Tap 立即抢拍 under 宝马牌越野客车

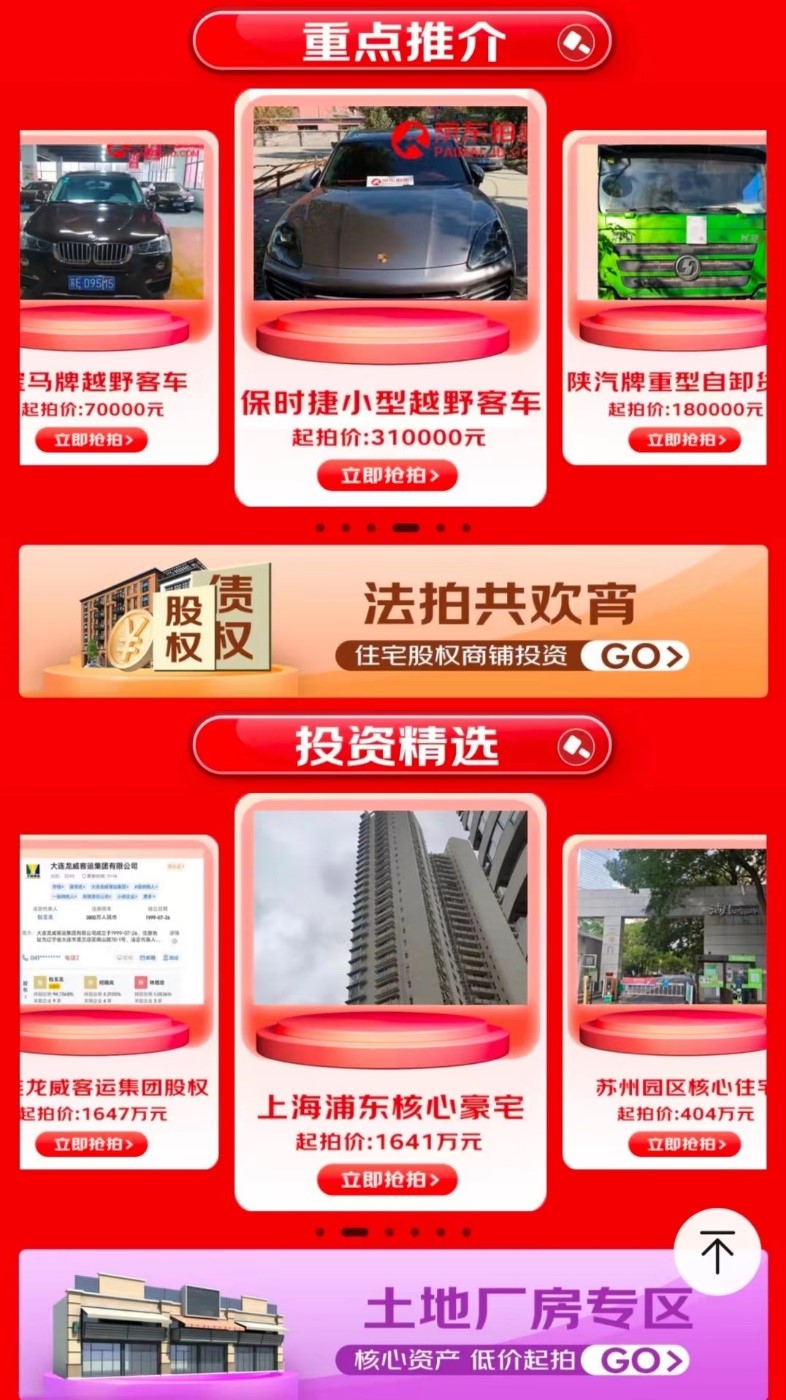(92, 440)
